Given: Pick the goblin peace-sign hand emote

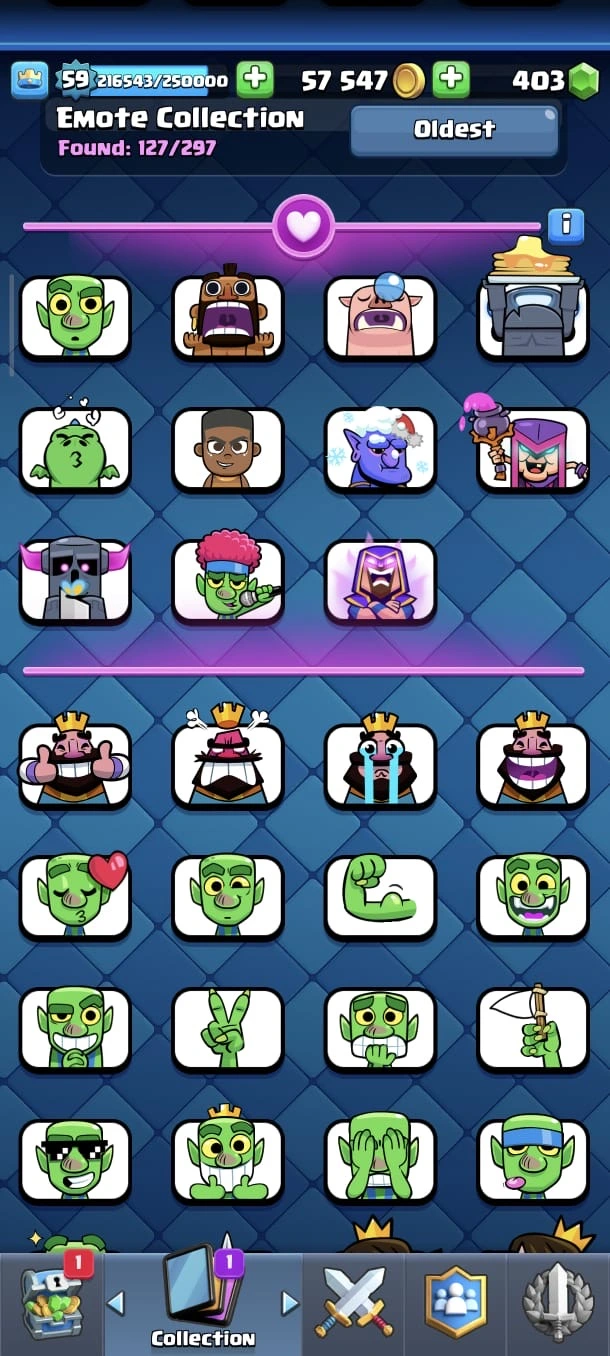Looking at the screenshot, I should point(227,1029).
